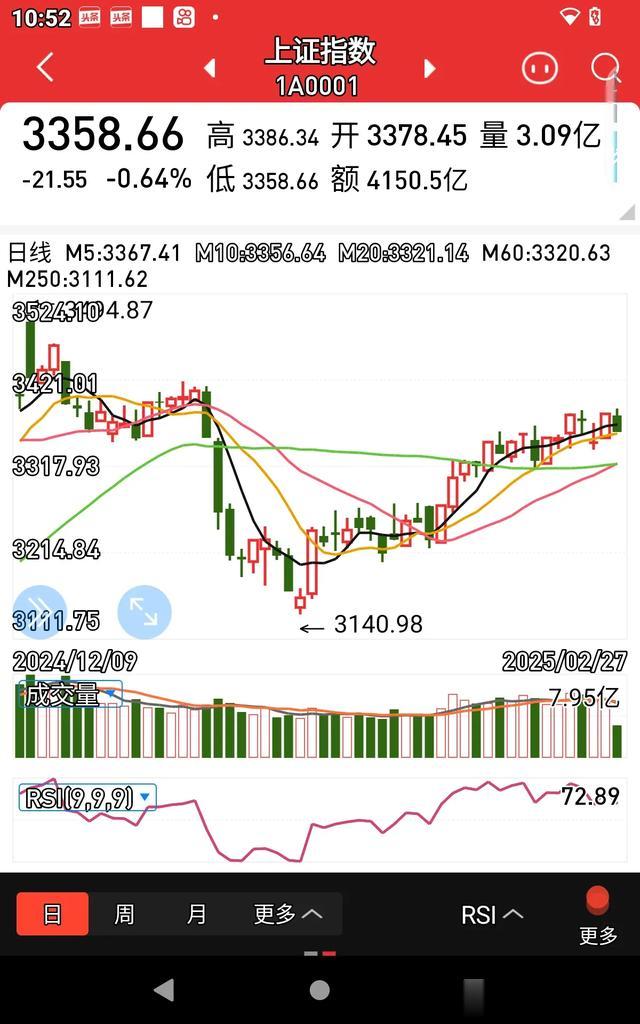Select the 日 daily chart tab
This screenshot has height=1024, width=640.
coord(52,914)
